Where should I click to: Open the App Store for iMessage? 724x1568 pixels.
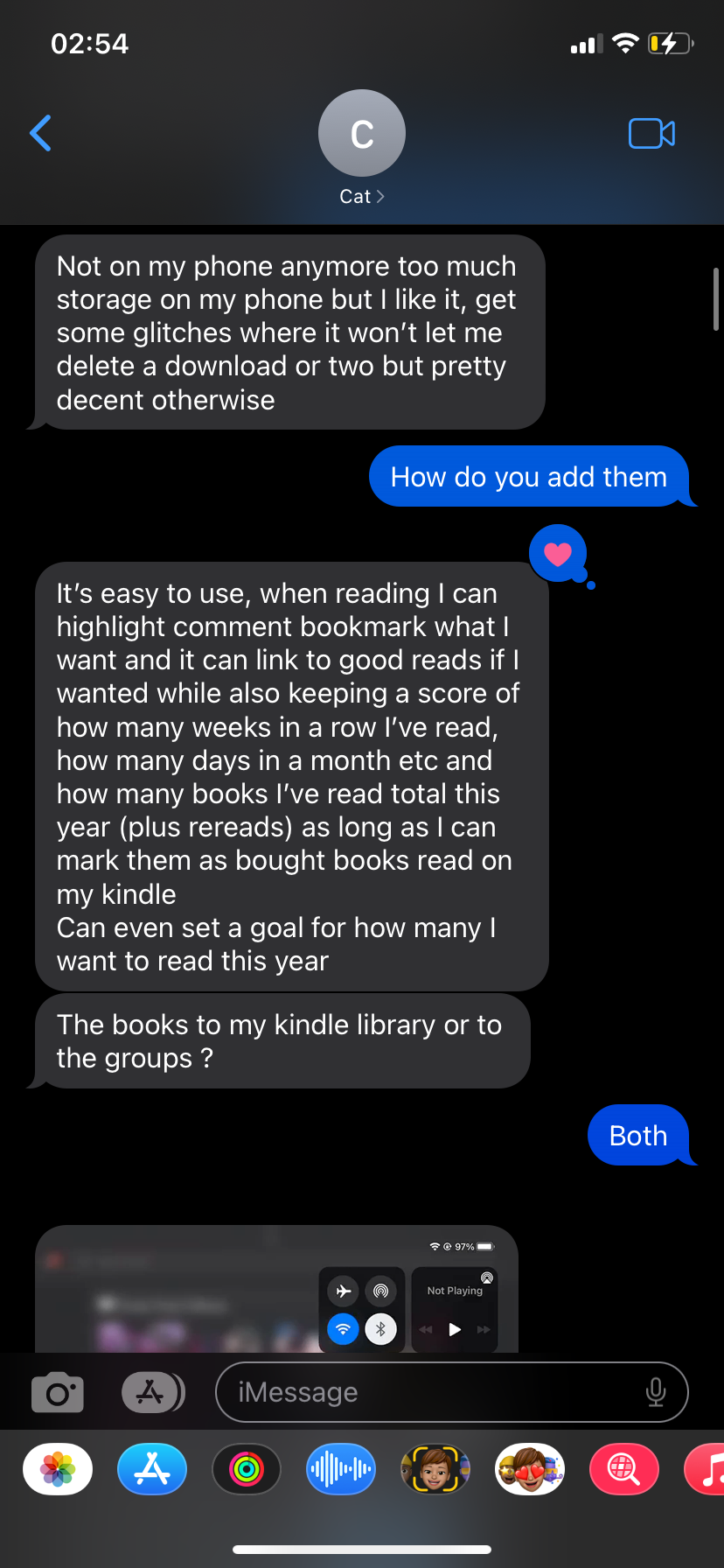(152, 1469)
